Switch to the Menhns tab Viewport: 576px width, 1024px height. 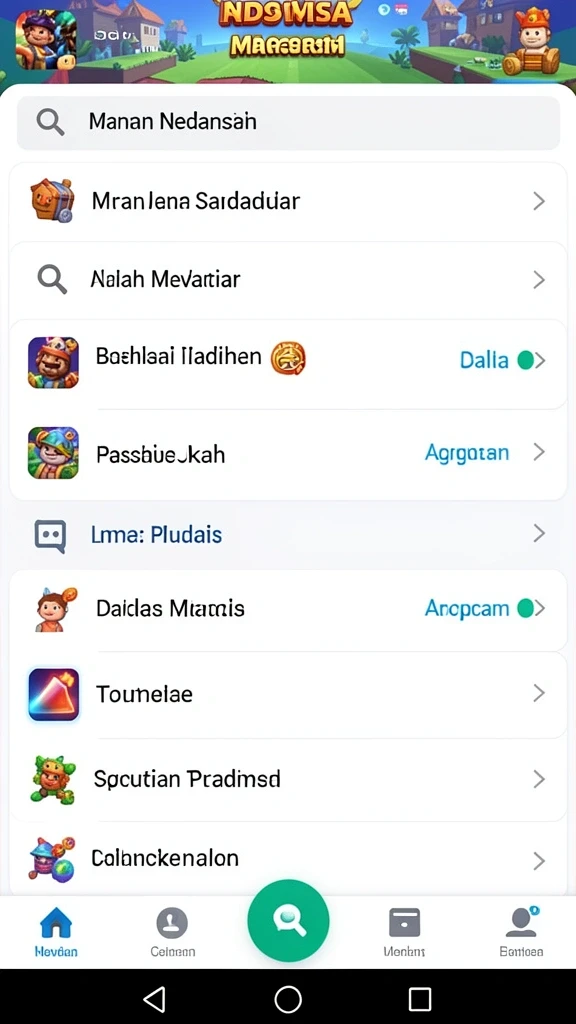[x=404, y=932]
